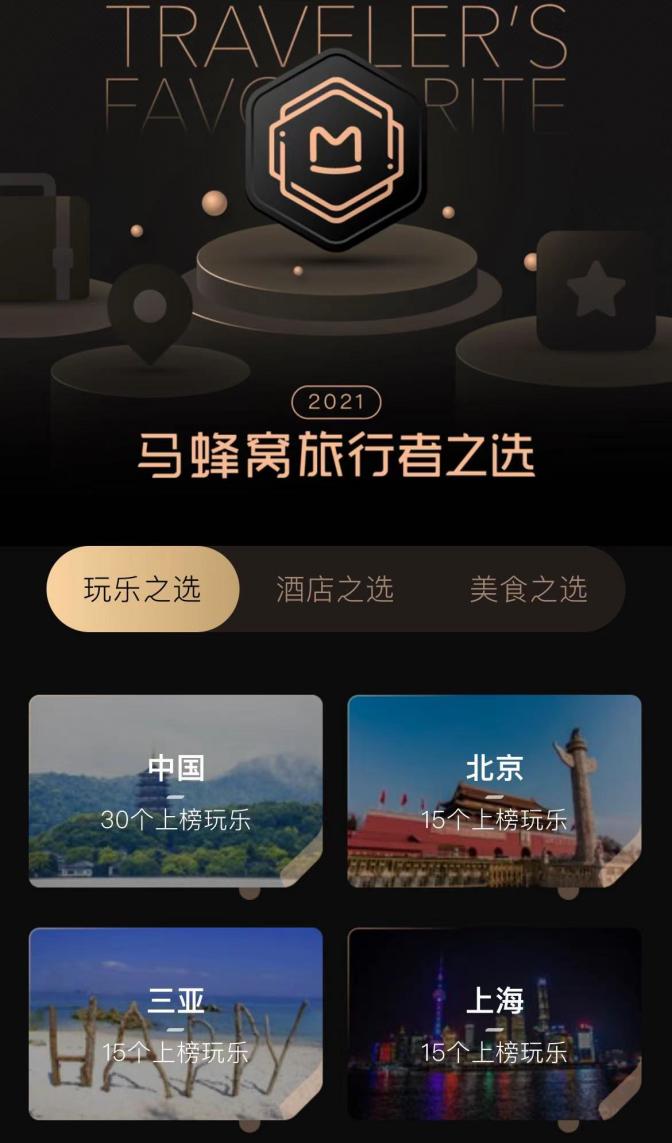Open the 三亚 15个上榜玩乐 card

(x=176, y=1023)
